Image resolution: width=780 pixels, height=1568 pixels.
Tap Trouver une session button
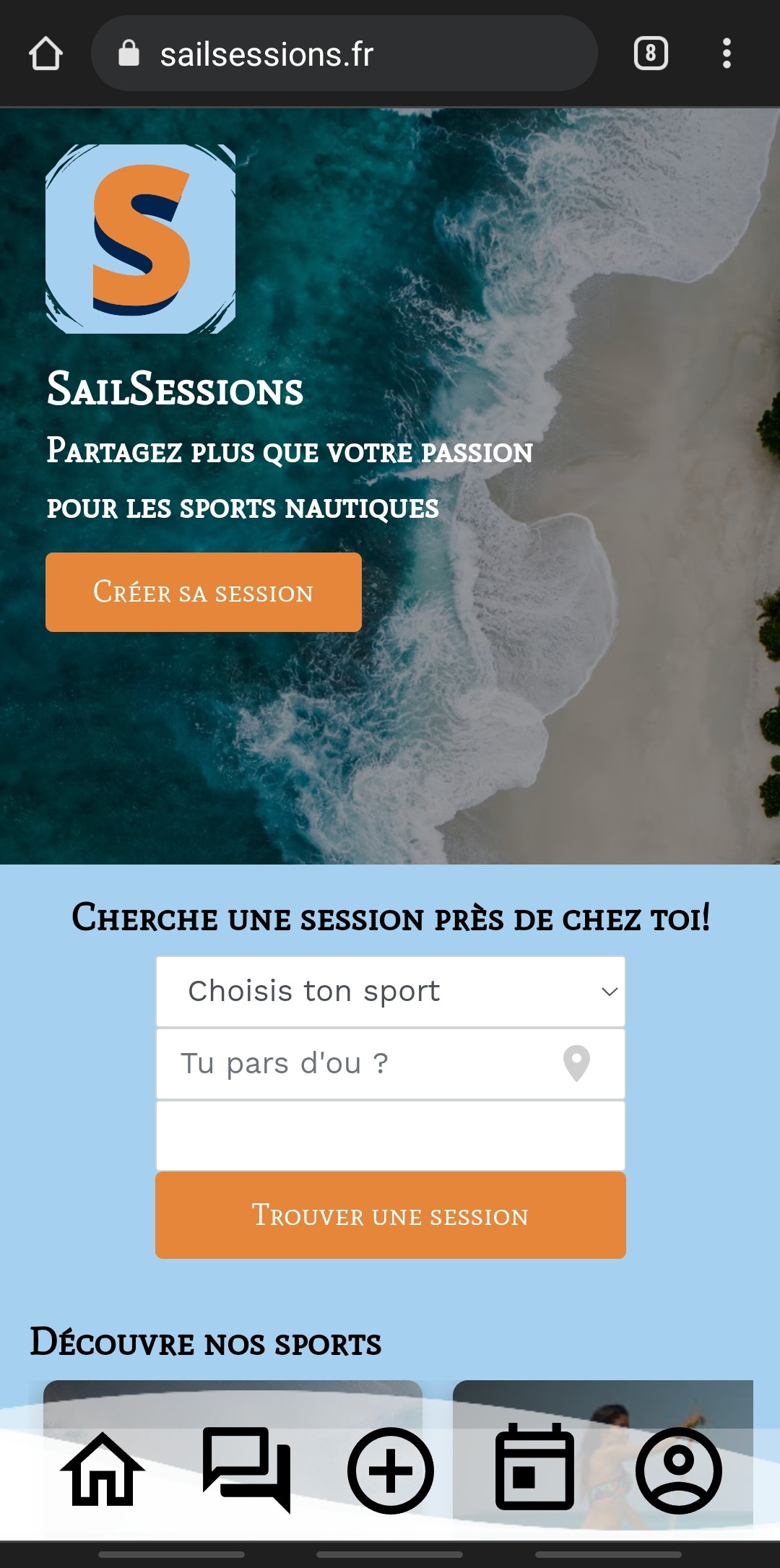coord(391,1216)
